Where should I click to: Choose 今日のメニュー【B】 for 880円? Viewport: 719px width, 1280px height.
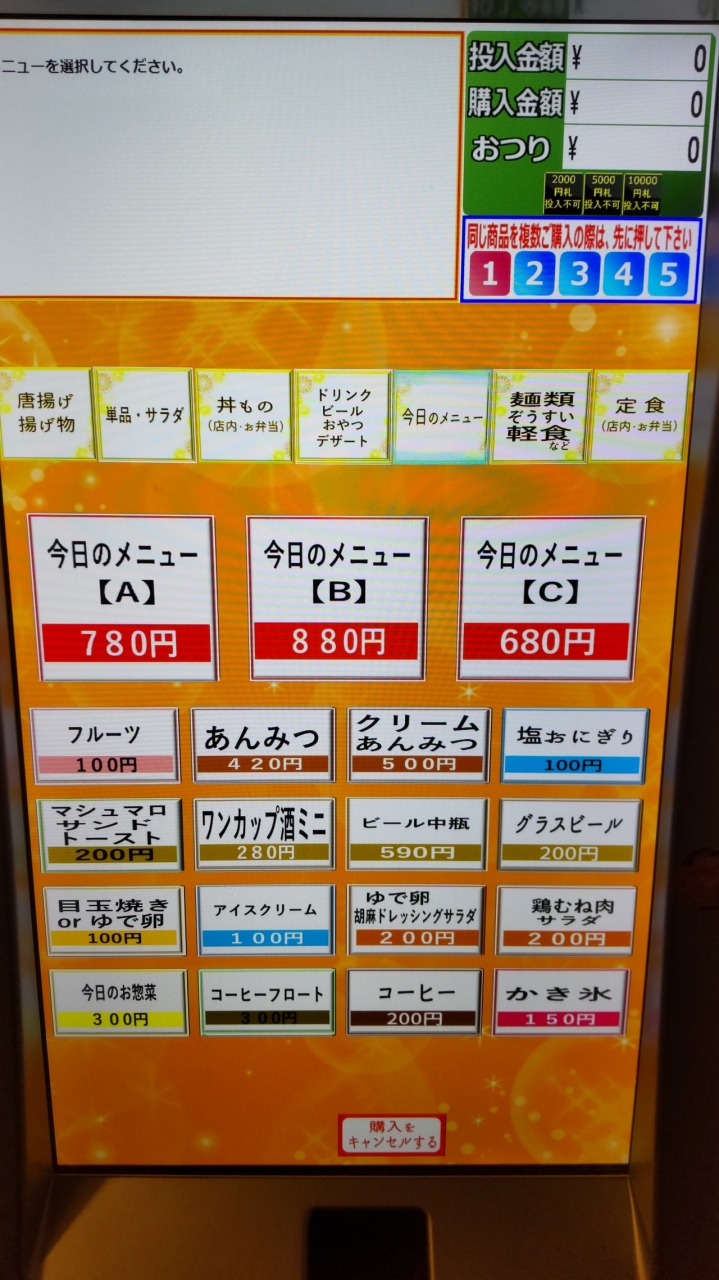tap(338, 597)
